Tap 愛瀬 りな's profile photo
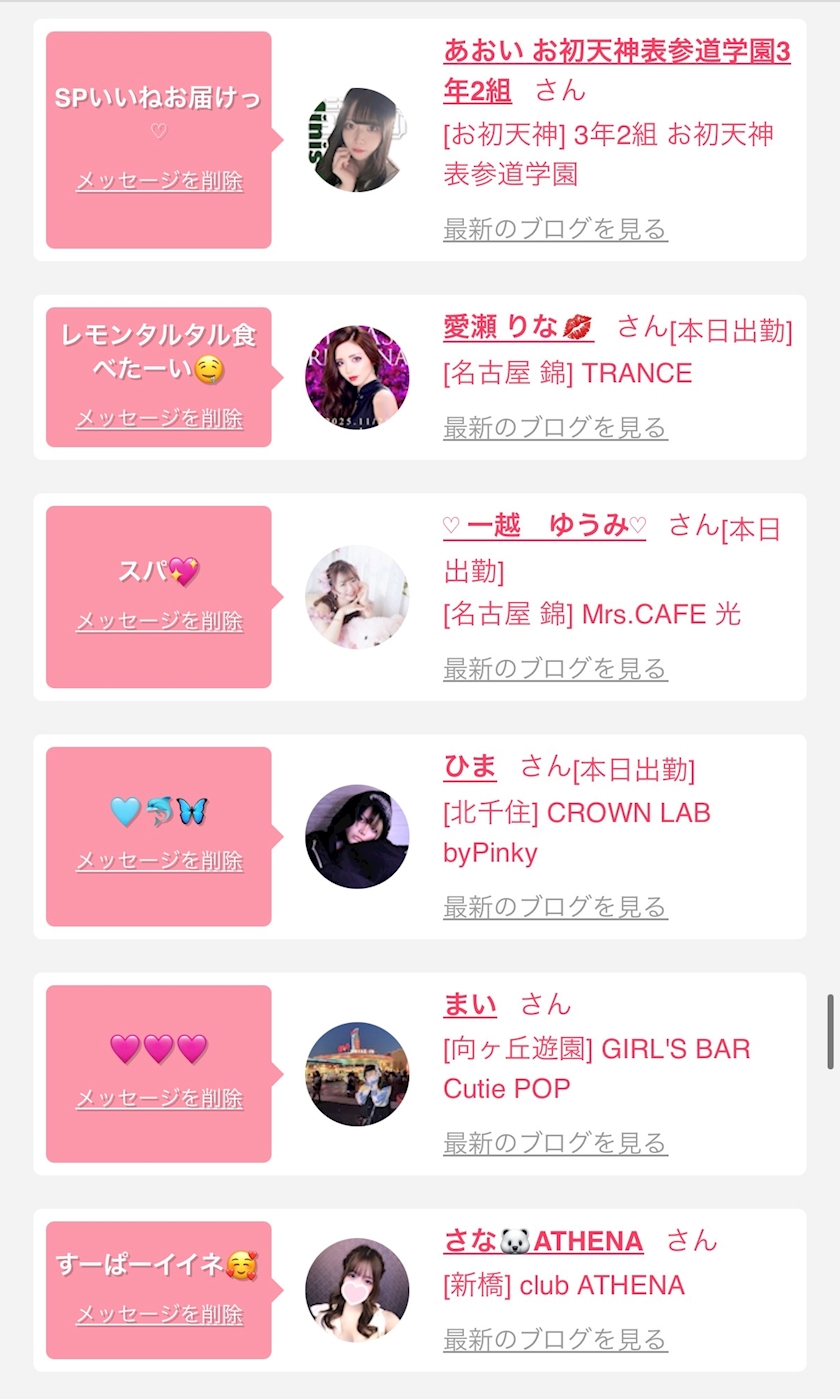The image size is (840, 1399). coord(357,377)
